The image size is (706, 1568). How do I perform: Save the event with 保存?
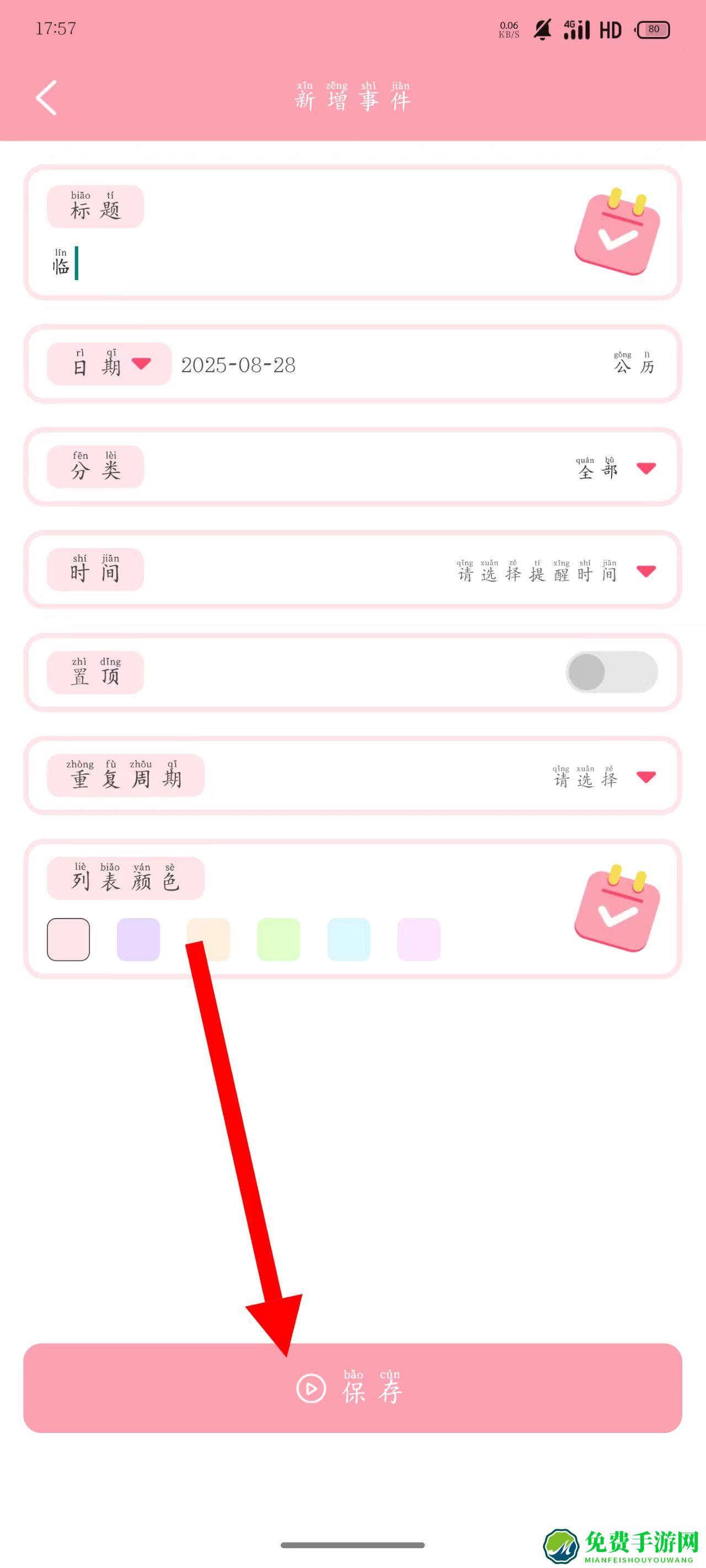coord(352,1388)
